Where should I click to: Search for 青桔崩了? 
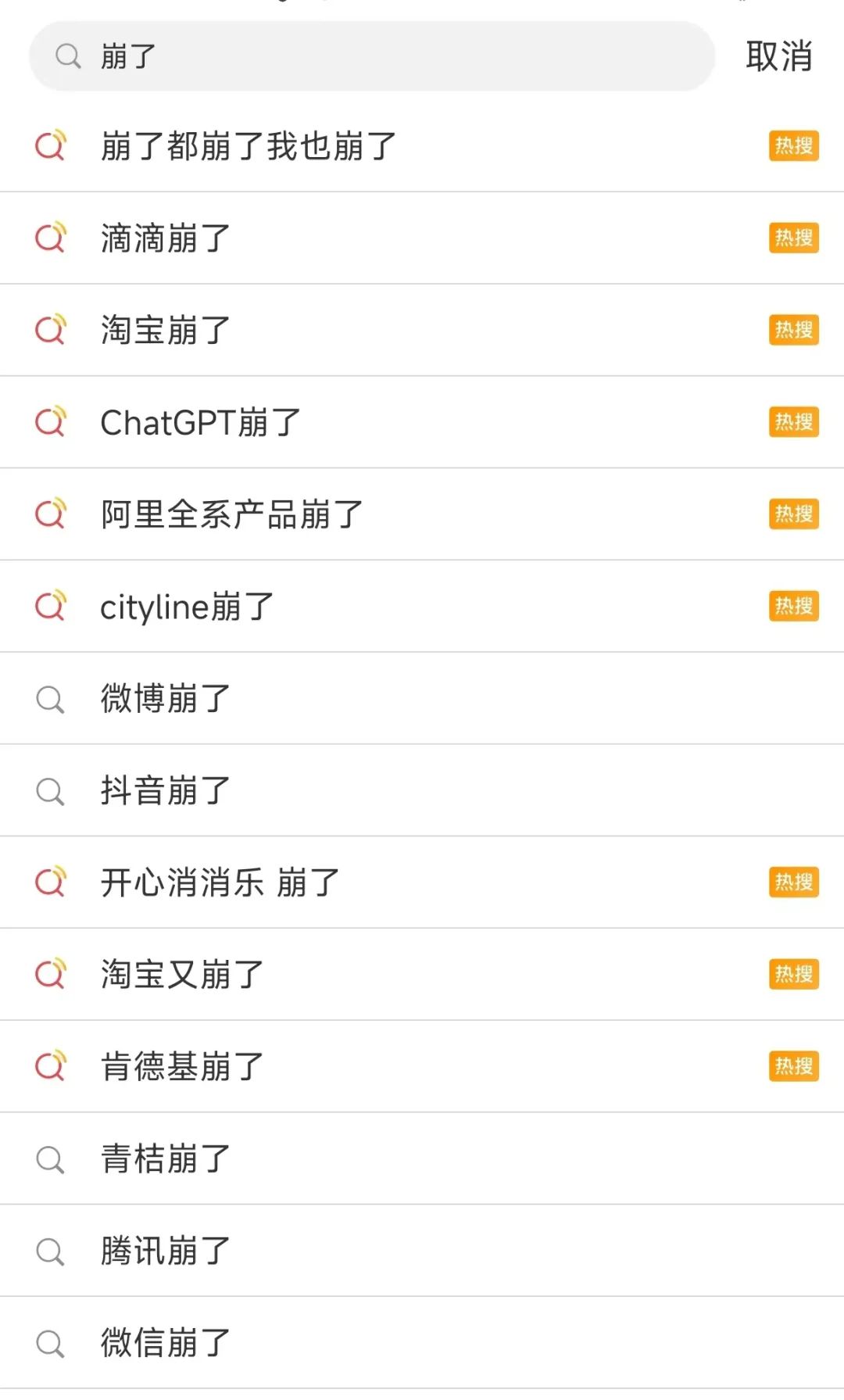(166, 1158)
